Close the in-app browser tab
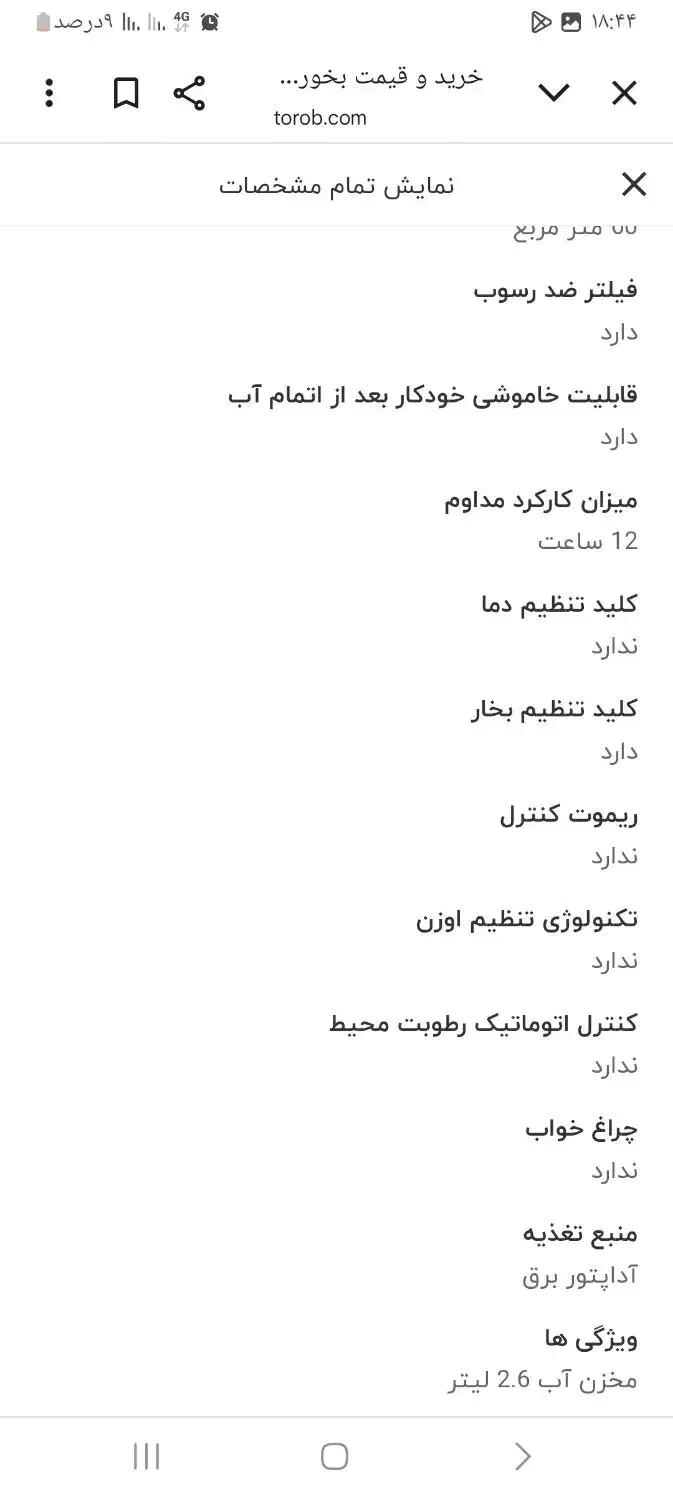The height and width of the screenshot is (1500, 673). 624,94
